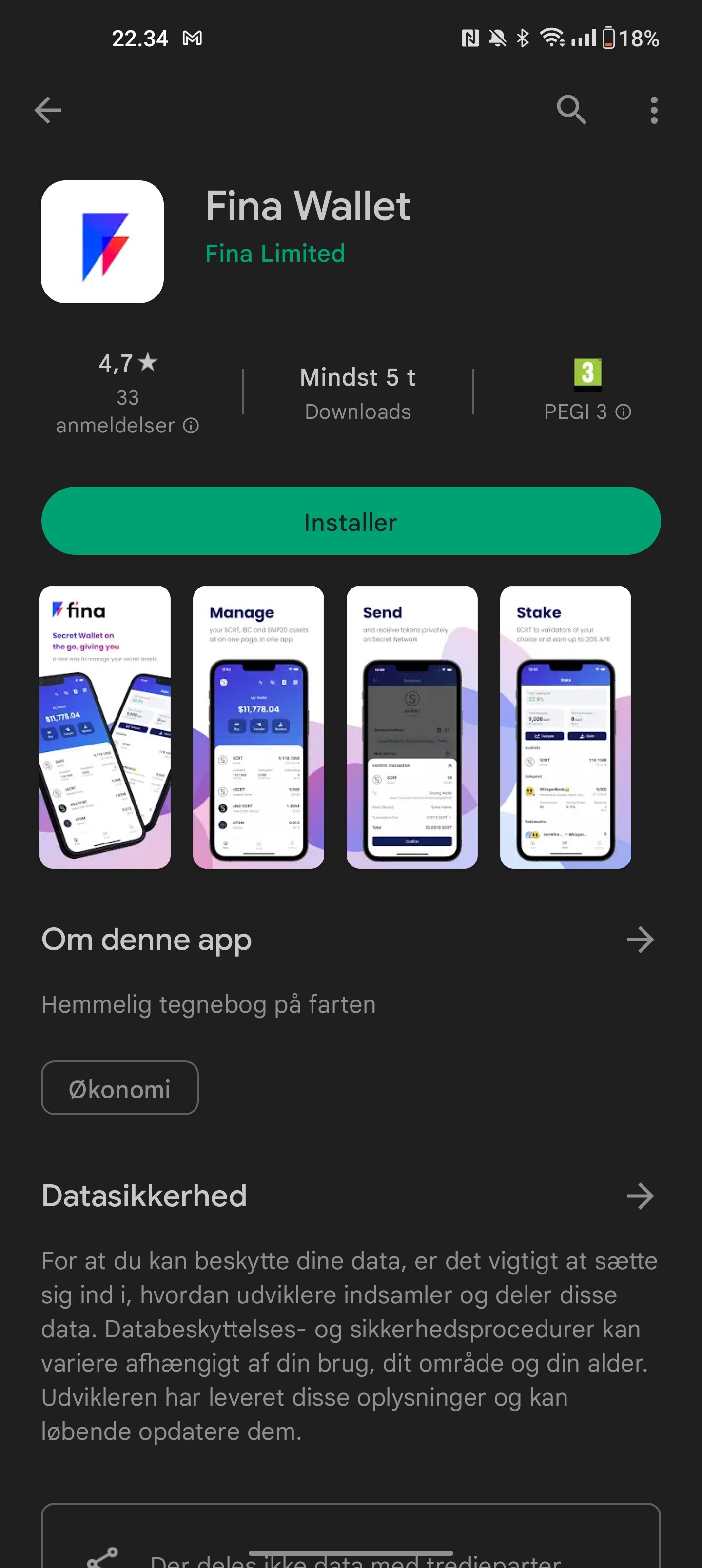702x1568 pixels.
Task: Open the first fina screenshot
Action: point(105,727)
